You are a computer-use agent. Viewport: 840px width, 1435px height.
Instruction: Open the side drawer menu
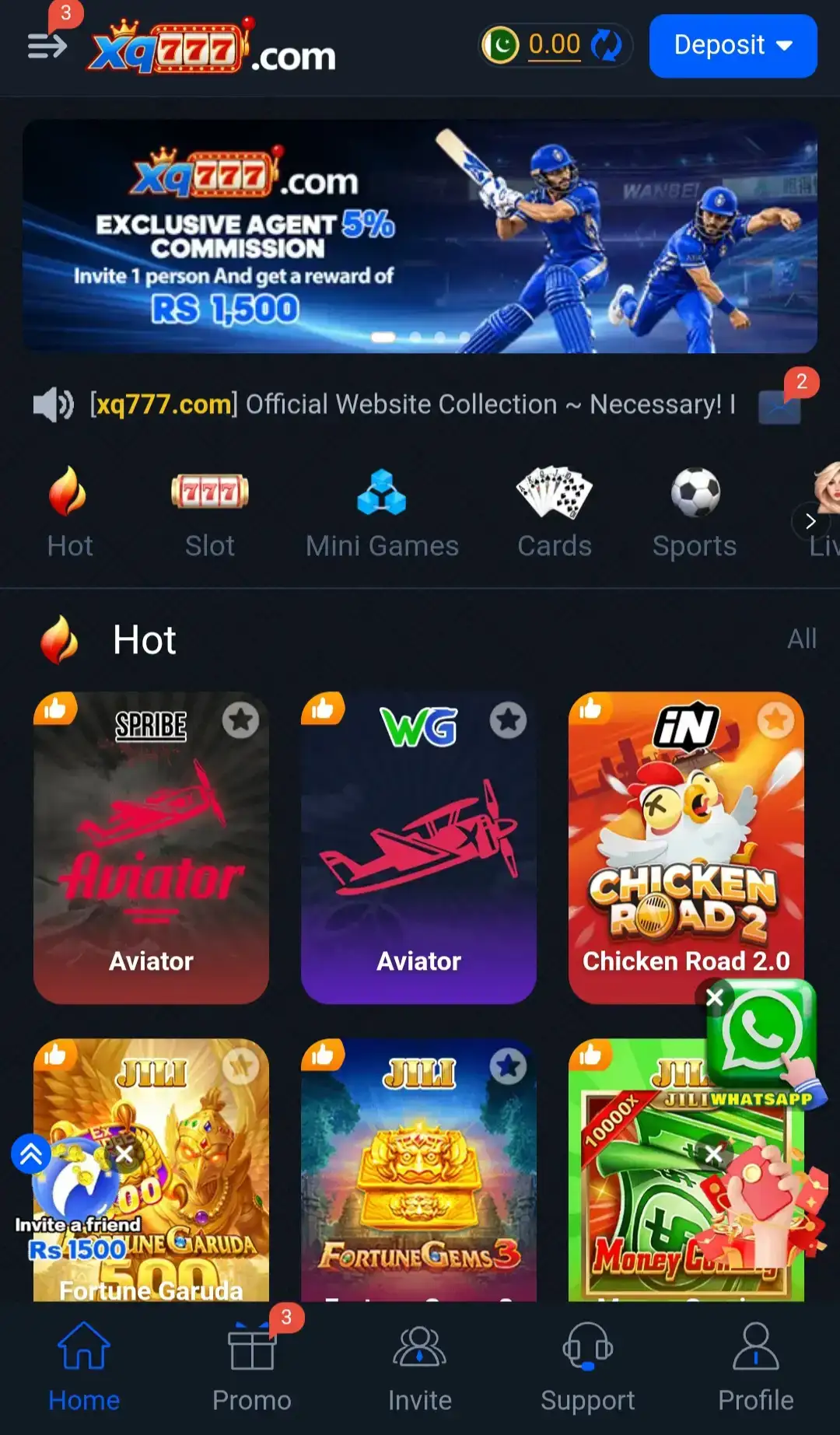pyautogui.click(x=47, y=46)
